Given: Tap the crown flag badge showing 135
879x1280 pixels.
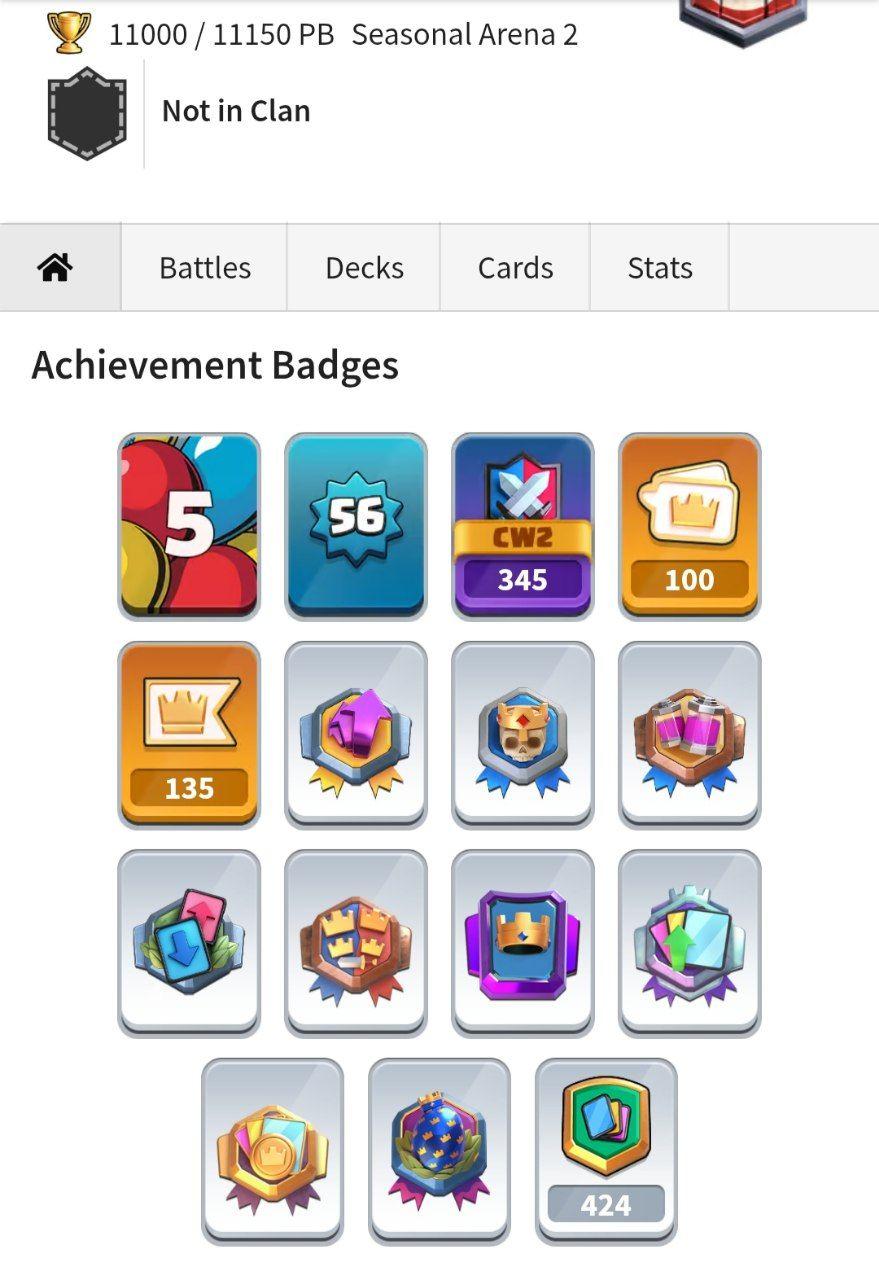Looking at the screenshot, I should [189, 734].
